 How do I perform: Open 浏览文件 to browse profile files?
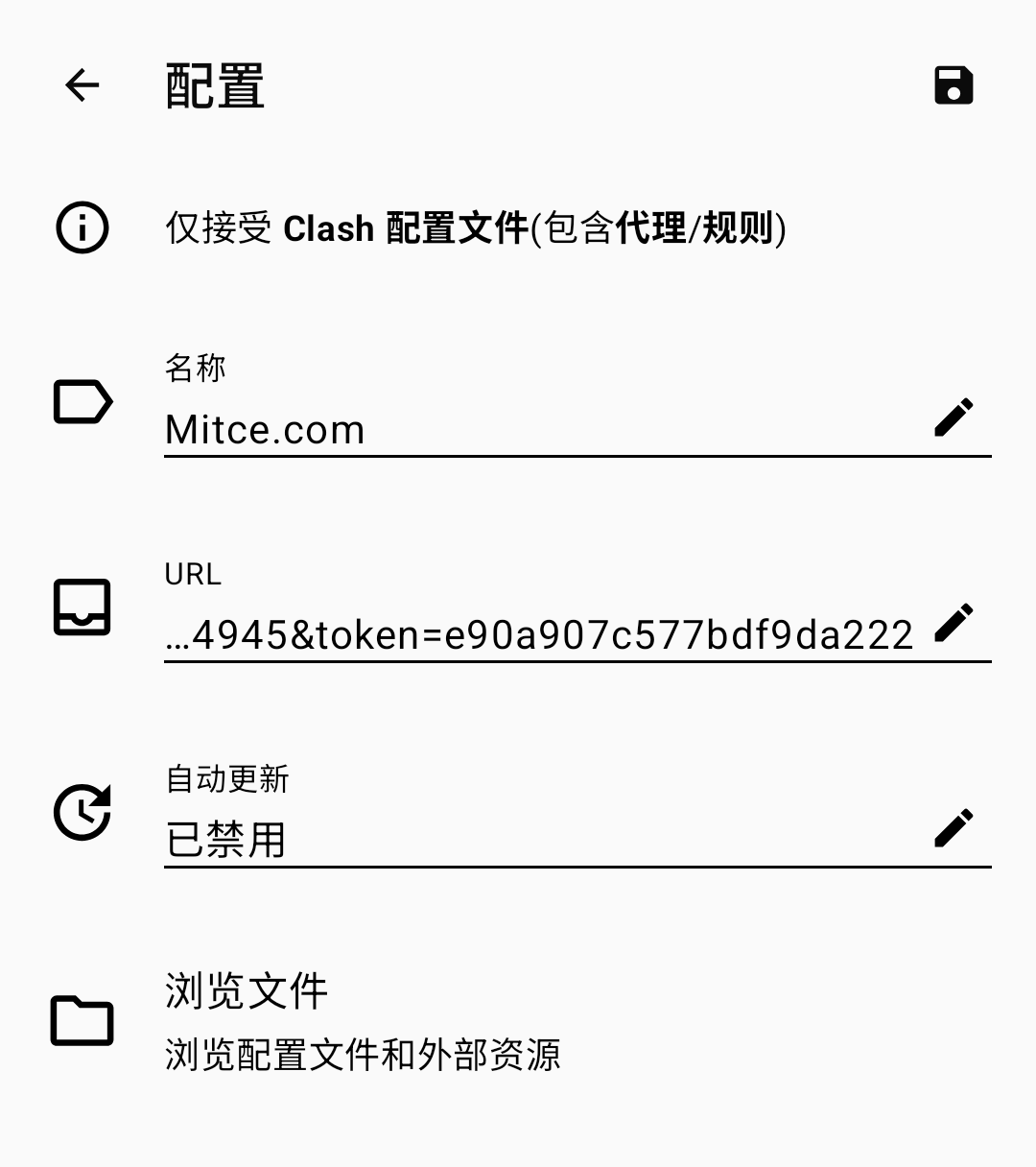point(245,993)
